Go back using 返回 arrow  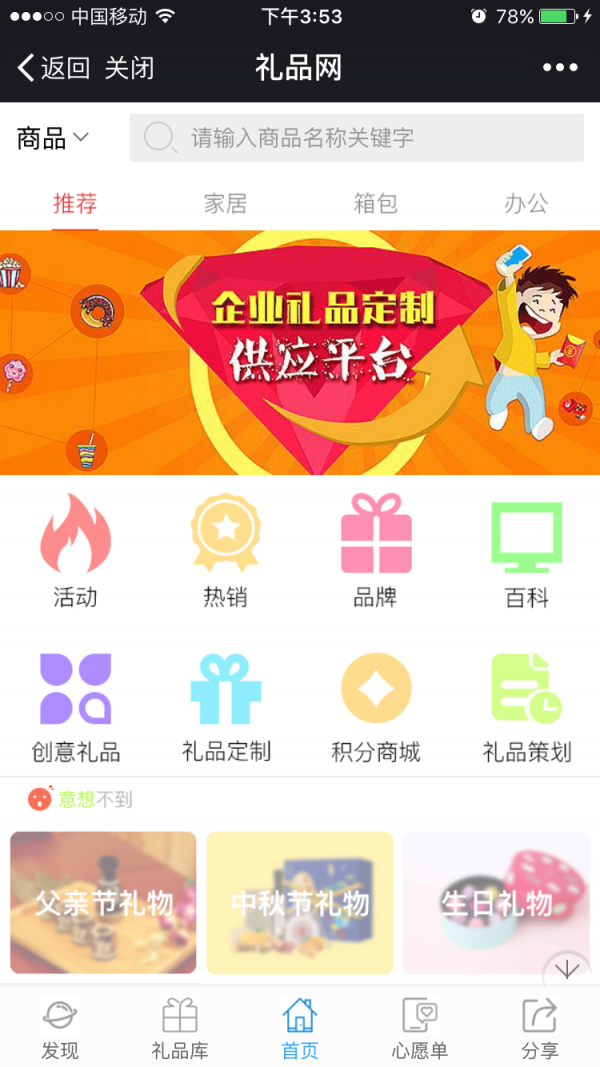52,68
